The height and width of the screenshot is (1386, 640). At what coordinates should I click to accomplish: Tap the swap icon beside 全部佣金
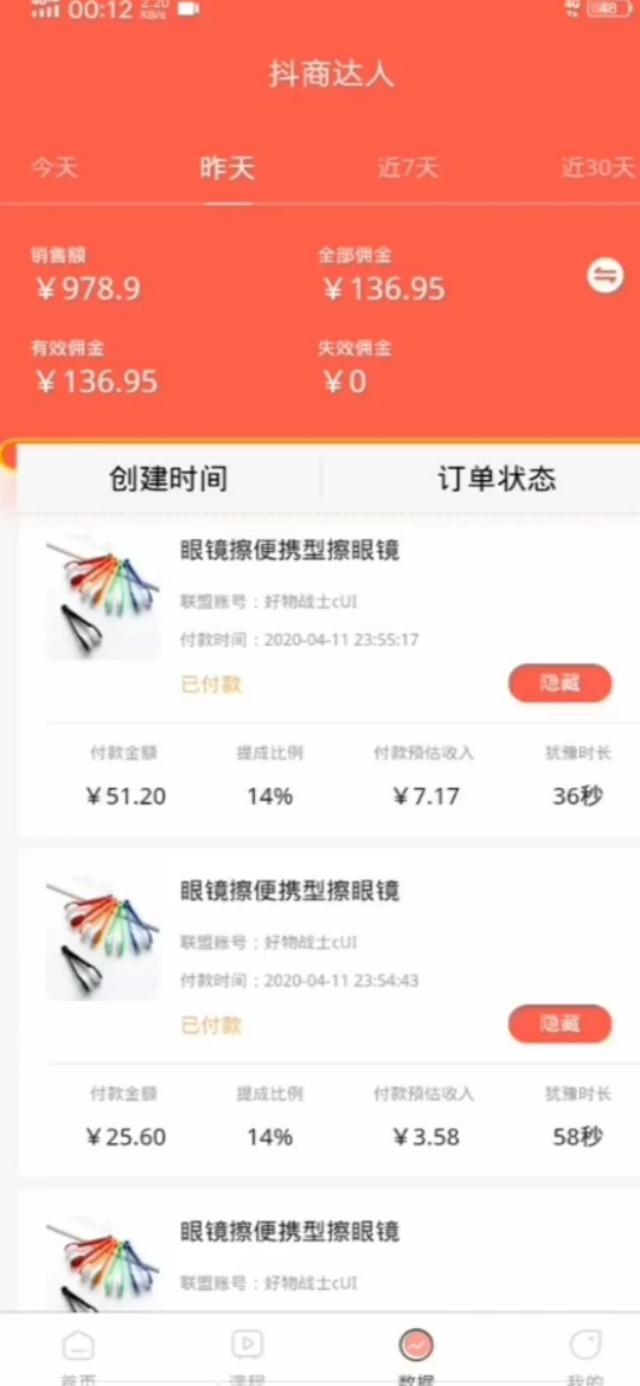coord(605,277)
